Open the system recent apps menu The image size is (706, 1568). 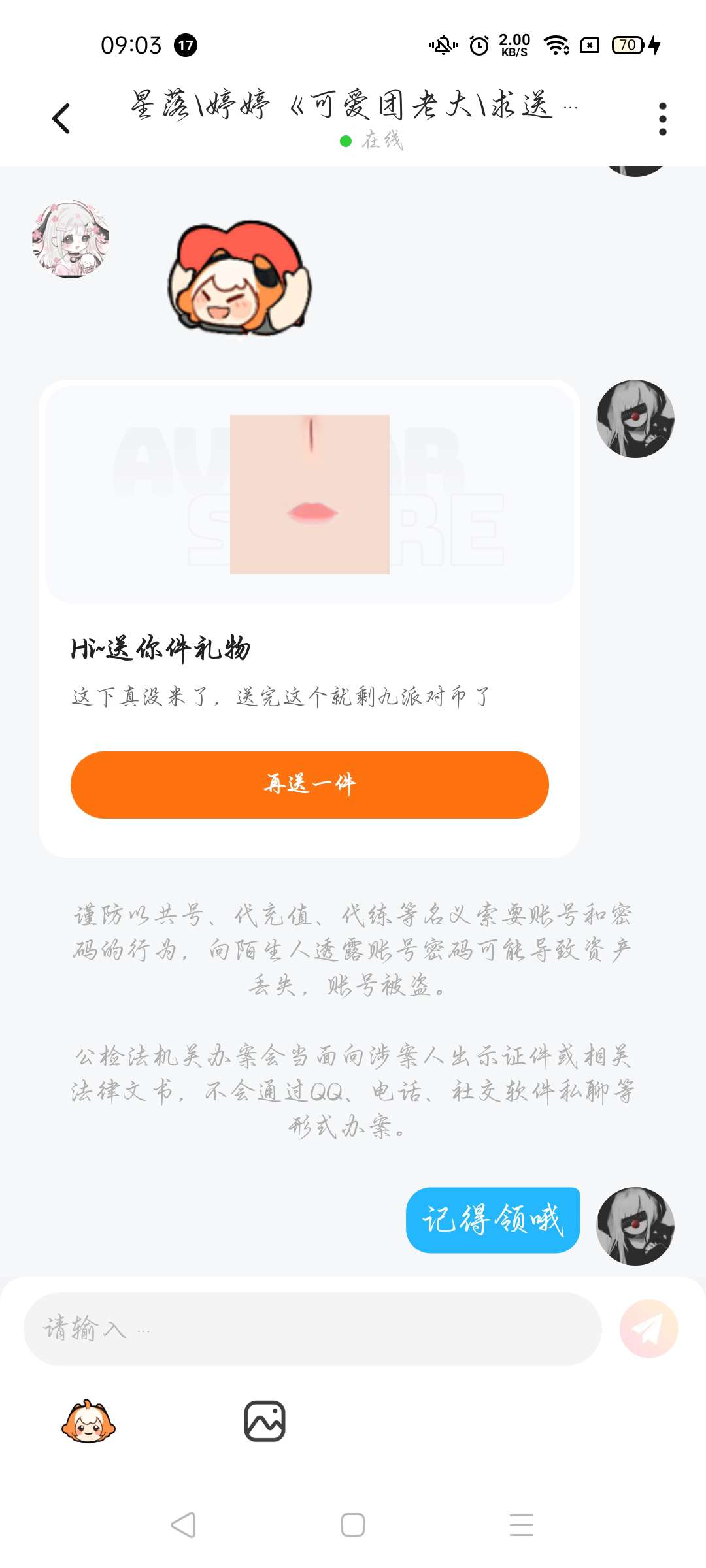click(x=522, y=1525)
